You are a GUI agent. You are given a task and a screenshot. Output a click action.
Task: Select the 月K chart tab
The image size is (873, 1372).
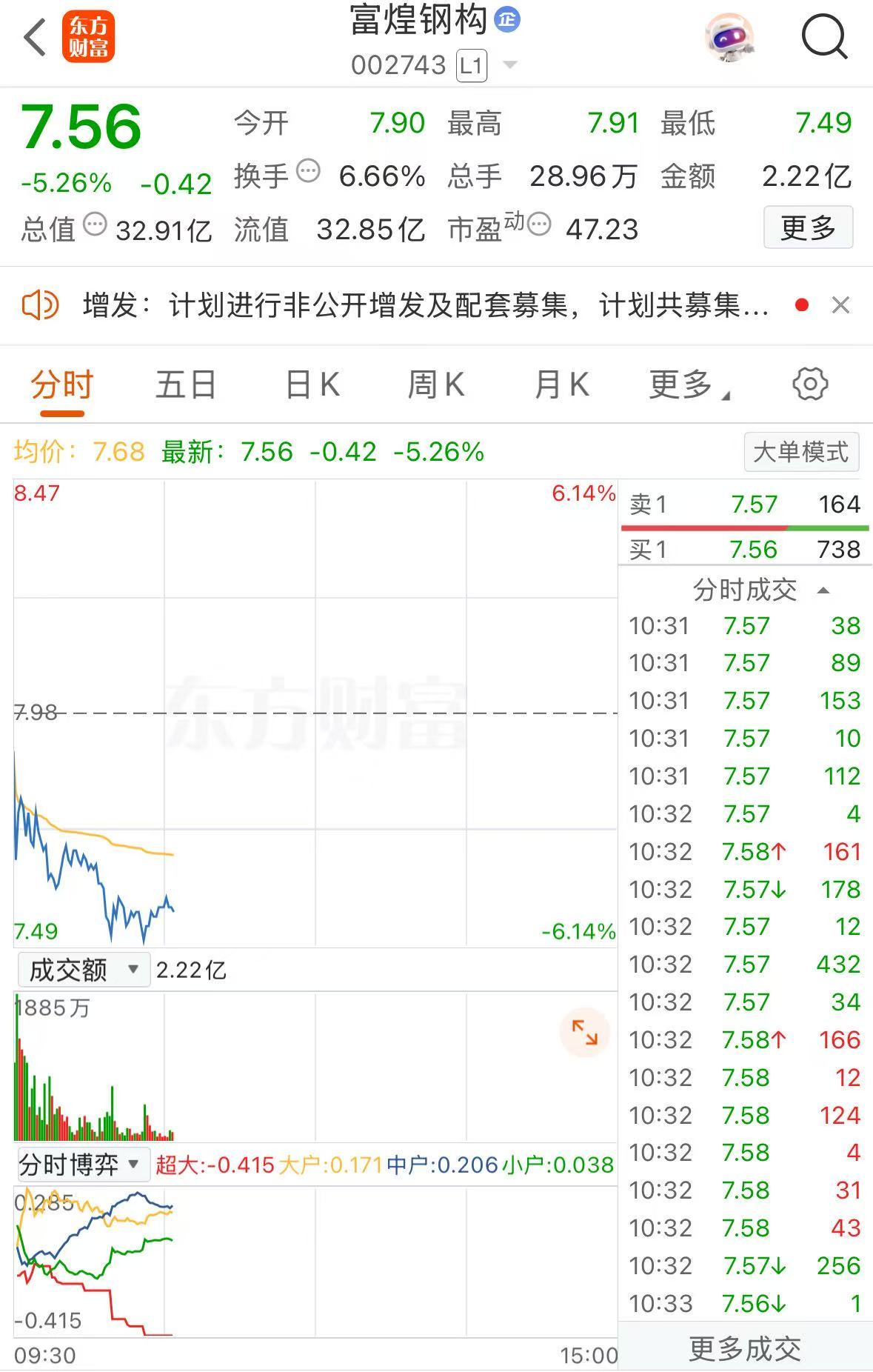(x=561, y=385)
